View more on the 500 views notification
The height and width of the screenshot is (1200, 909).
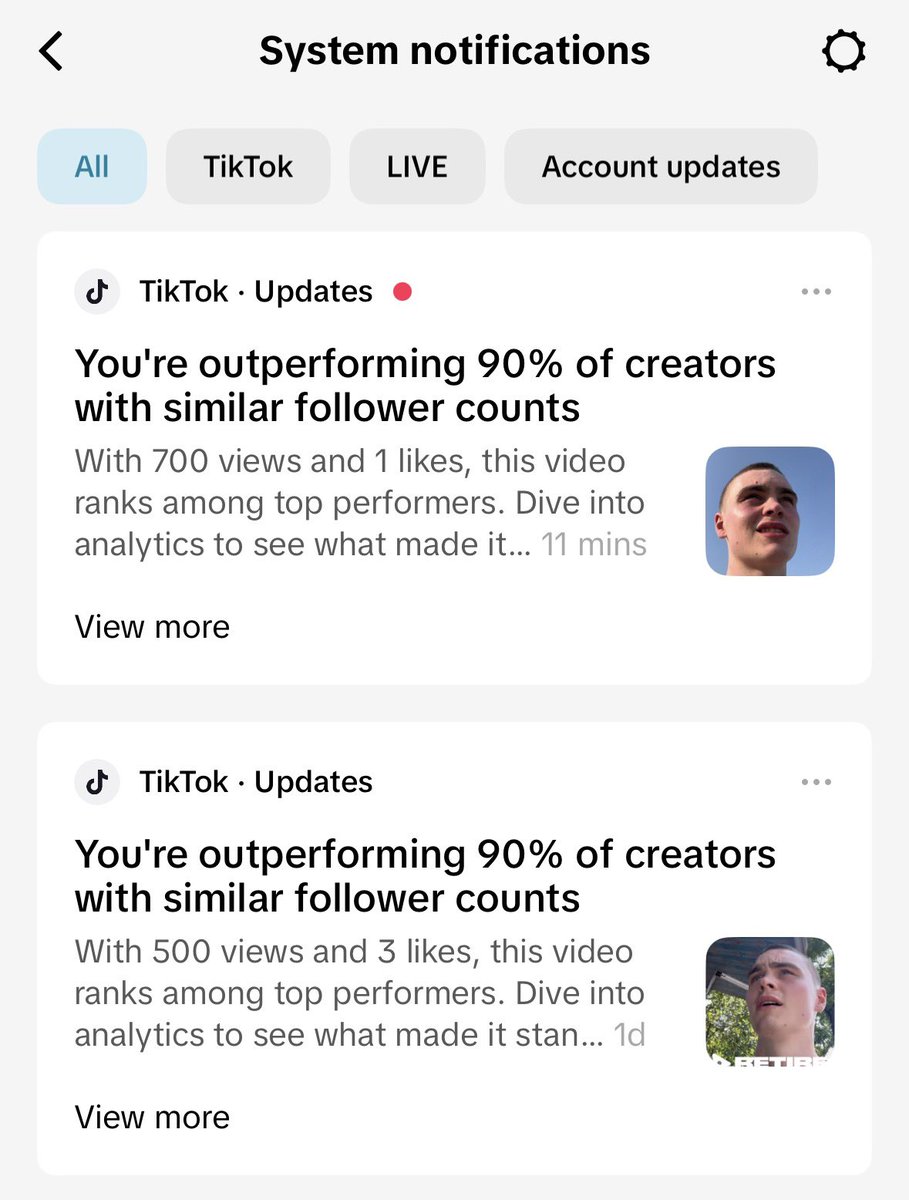152,1117
